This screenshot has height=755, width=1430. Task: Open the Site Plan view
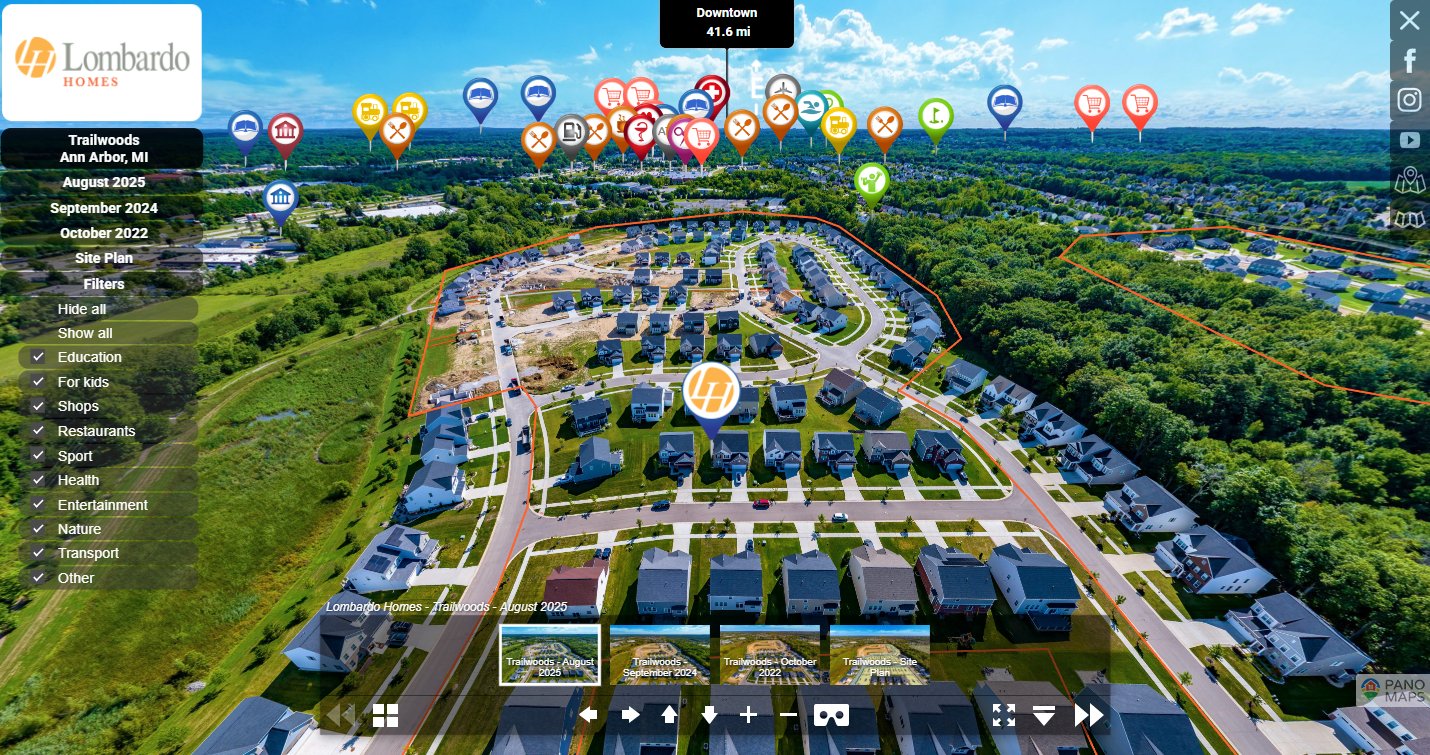click(103, 258)
